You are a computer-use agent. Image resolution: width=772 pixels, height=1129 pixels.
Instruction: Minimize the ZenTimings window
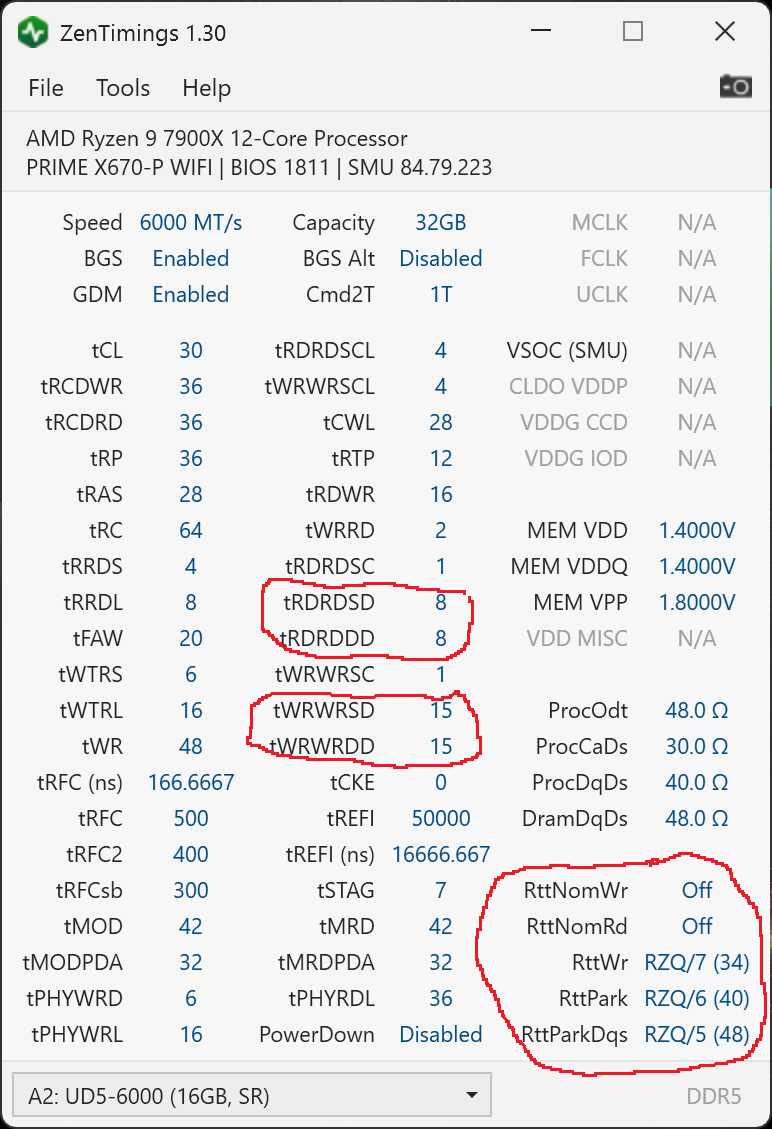click(540, 32)
